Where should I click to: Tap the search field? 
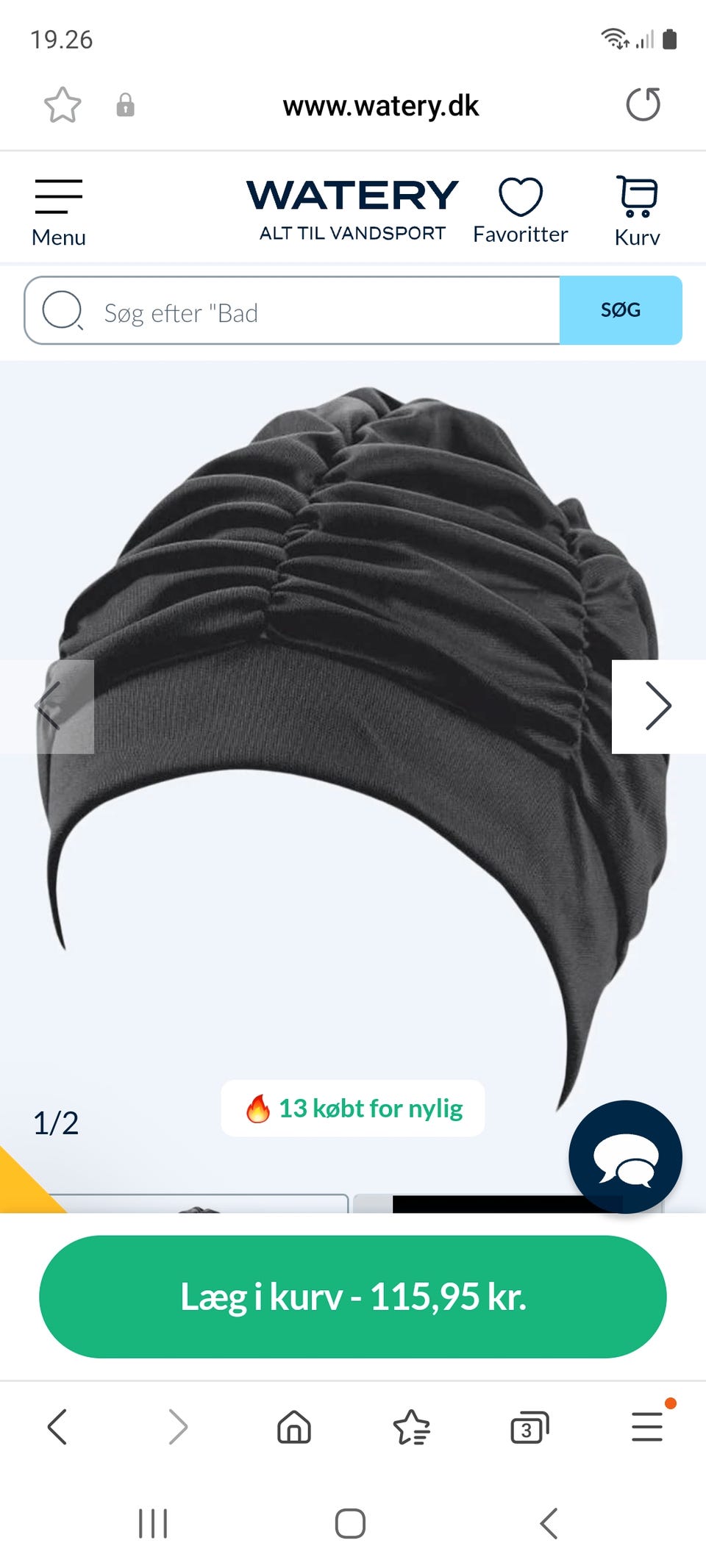(x=292, y=311)
